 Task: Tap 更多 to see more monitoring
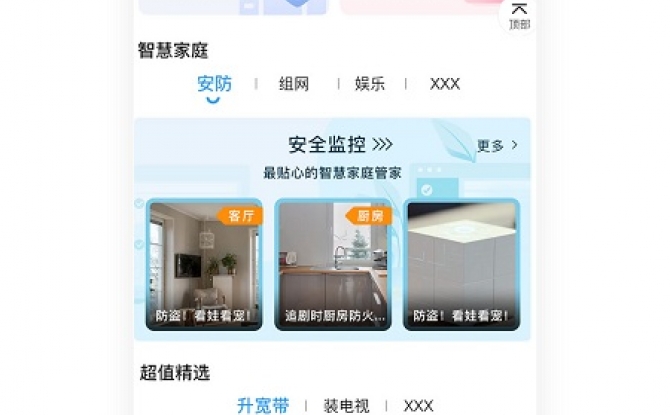(x=497, y=146)
